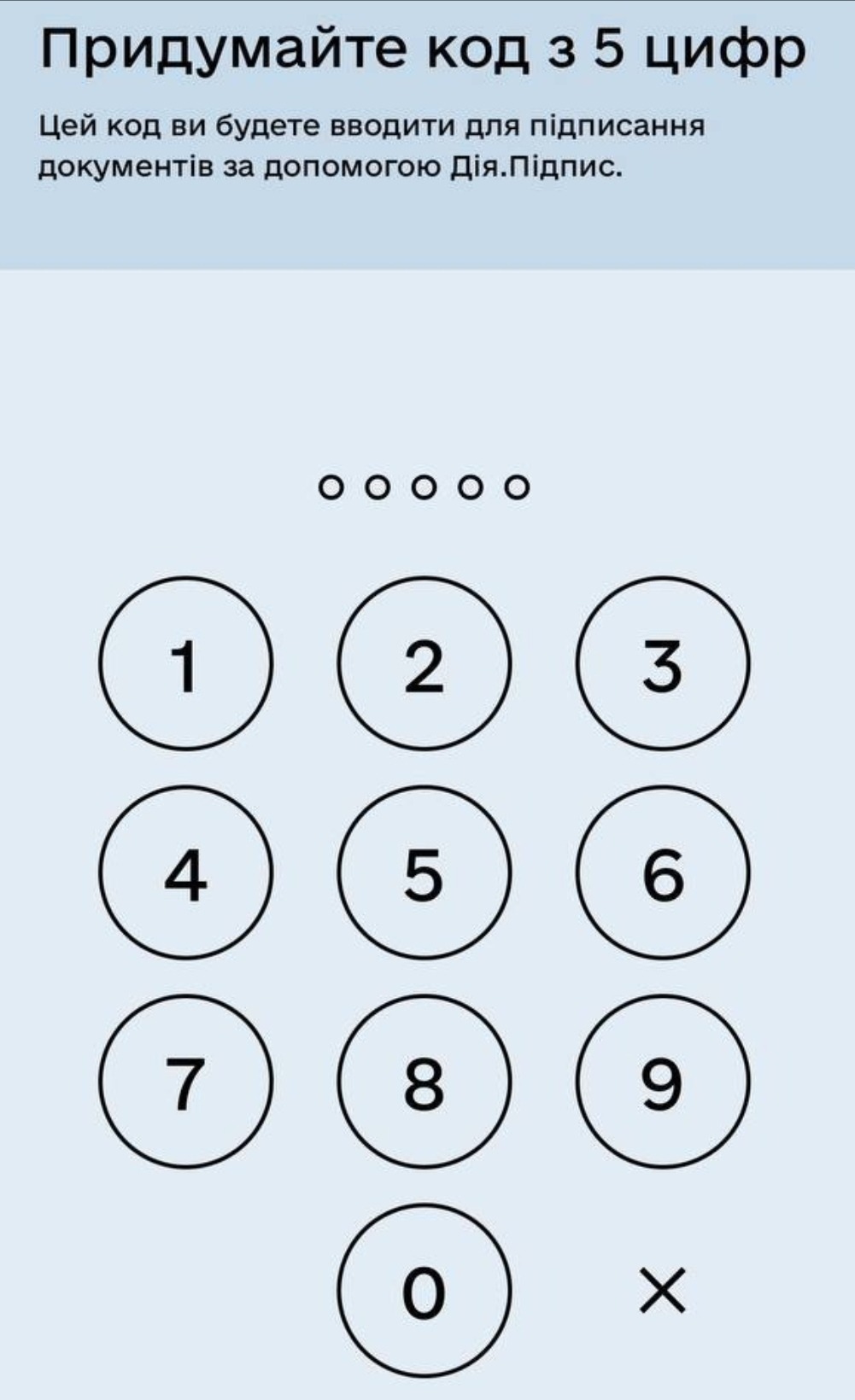Tap number 6 key
This screenshot has width=855, height=1400.
pyautogui.click(x=662, y=873)
